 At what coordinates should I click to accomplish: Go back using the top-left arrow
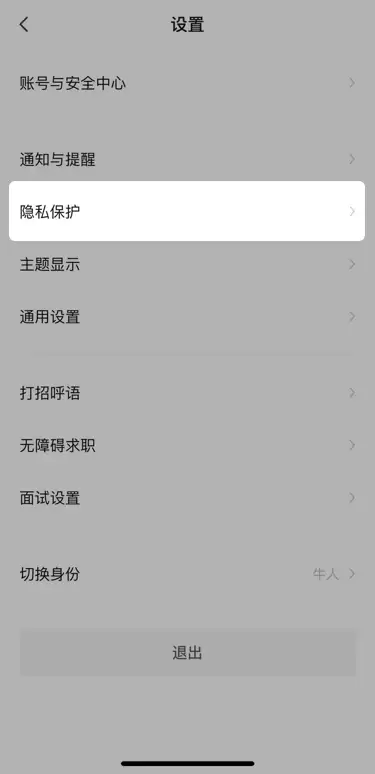[x=24, y=25]
